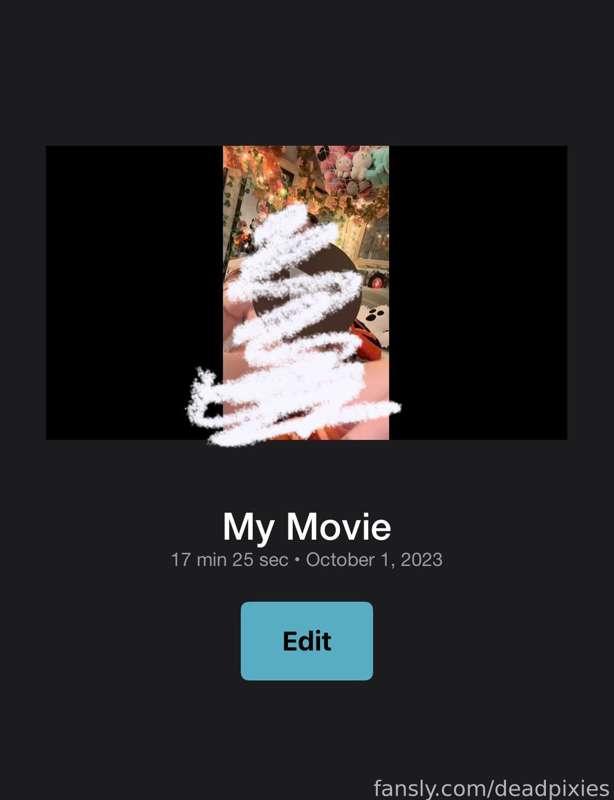Tap the Edit button
This screenshot has height=800, width=614.
tap(306, 641)
